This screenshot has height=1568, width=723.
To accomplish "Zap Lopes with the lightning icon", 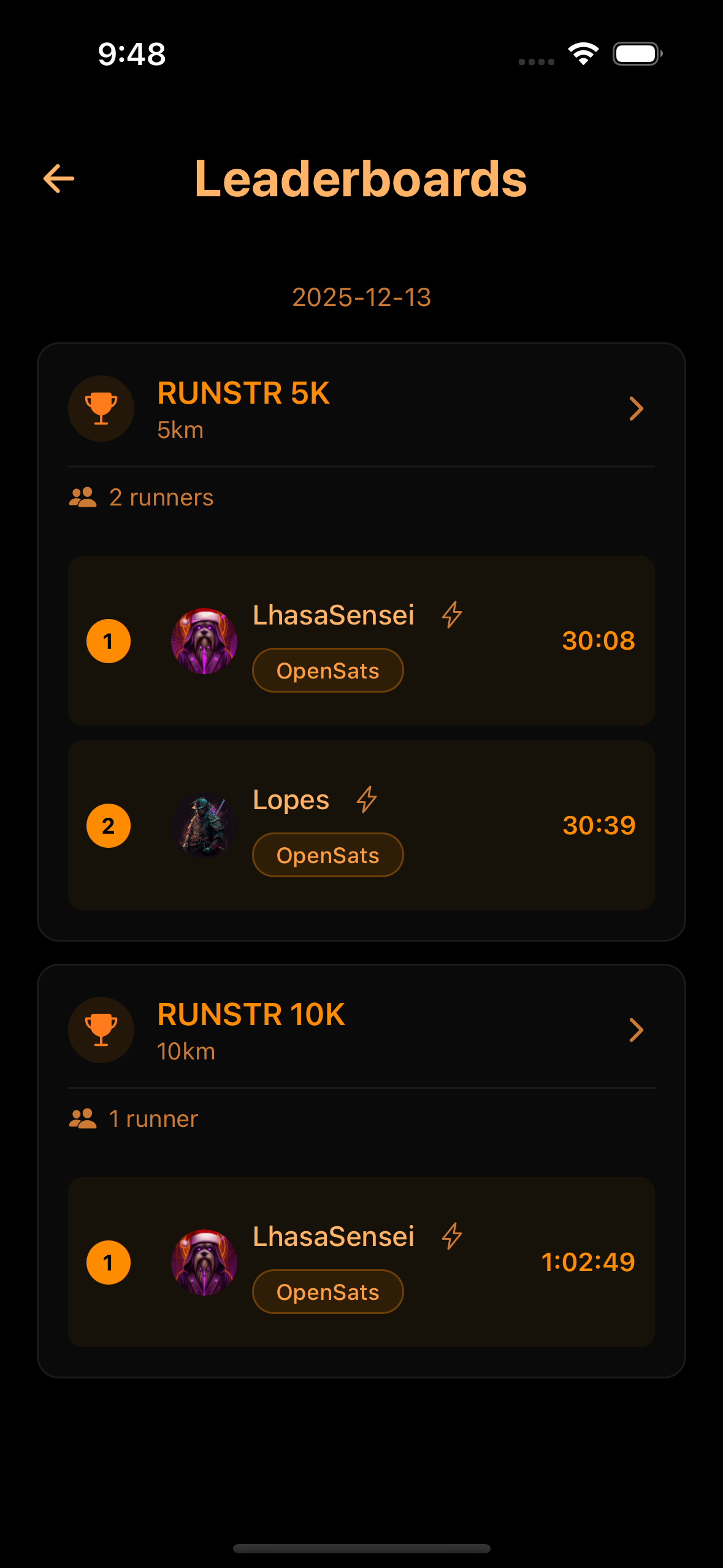I will (367, 799).
